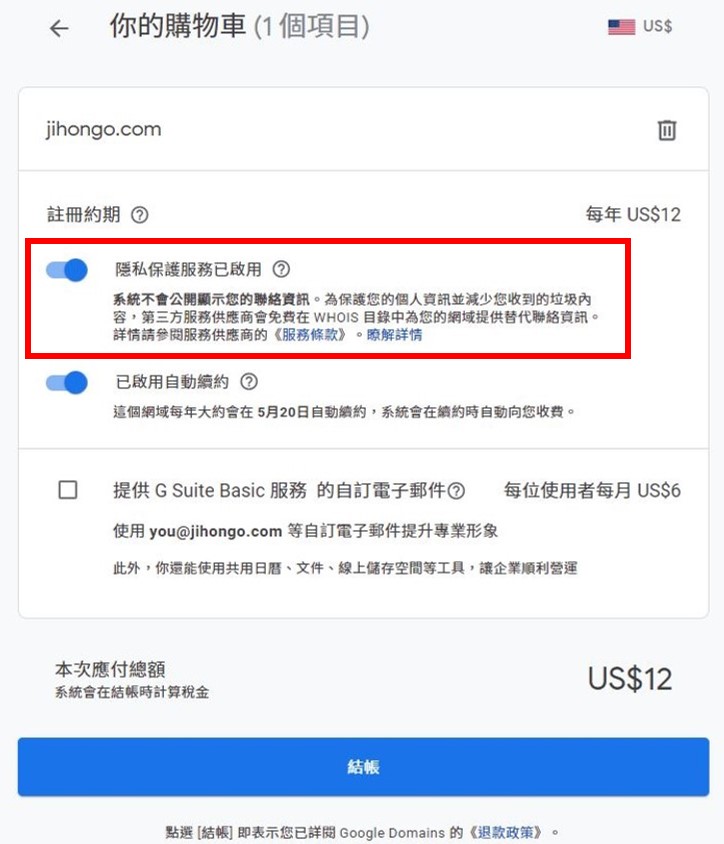Disable the 自動續約 switch

68,382
